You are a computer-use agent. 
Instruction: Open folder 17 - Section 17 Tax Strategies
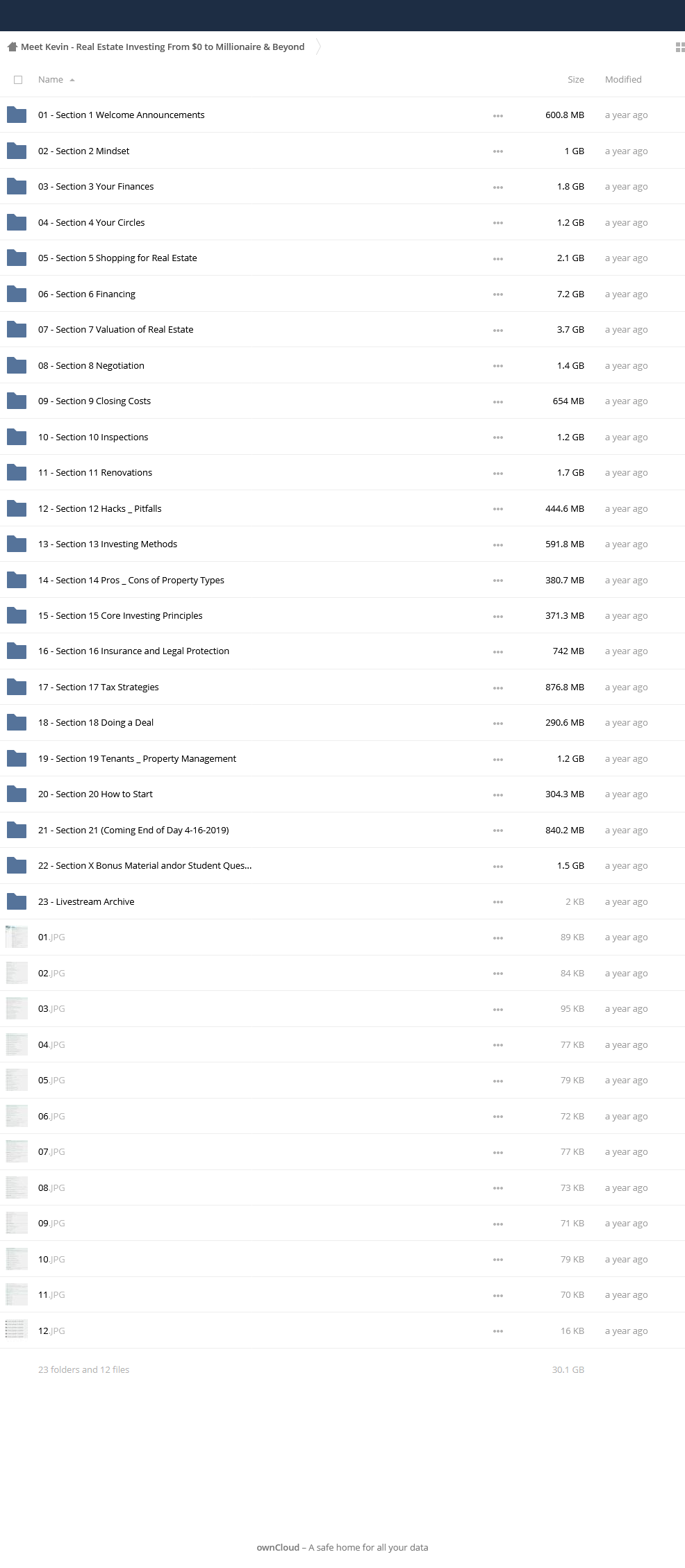tap(98, 687)
